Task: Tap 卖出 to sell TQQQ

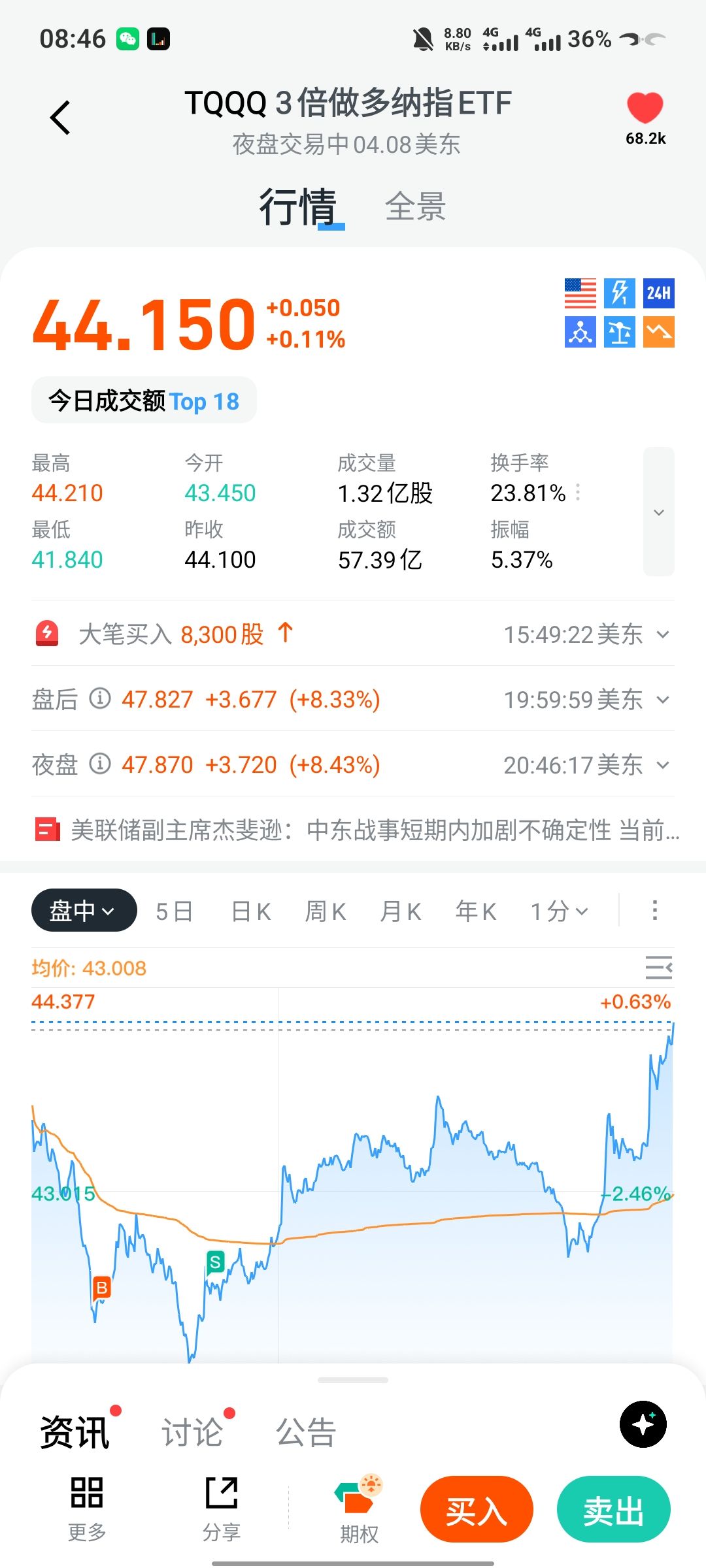Action: click(x=613, y=1511)
